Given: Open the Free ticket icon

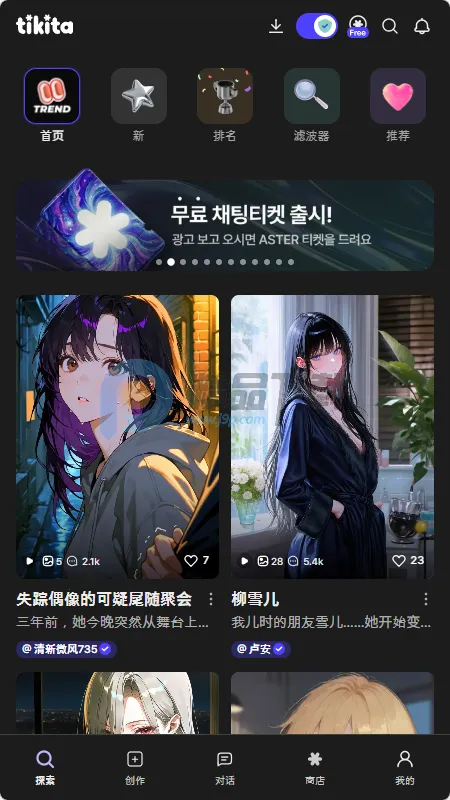Looking at the screenshot, I should pyautogui.click(x=358, y=26).
